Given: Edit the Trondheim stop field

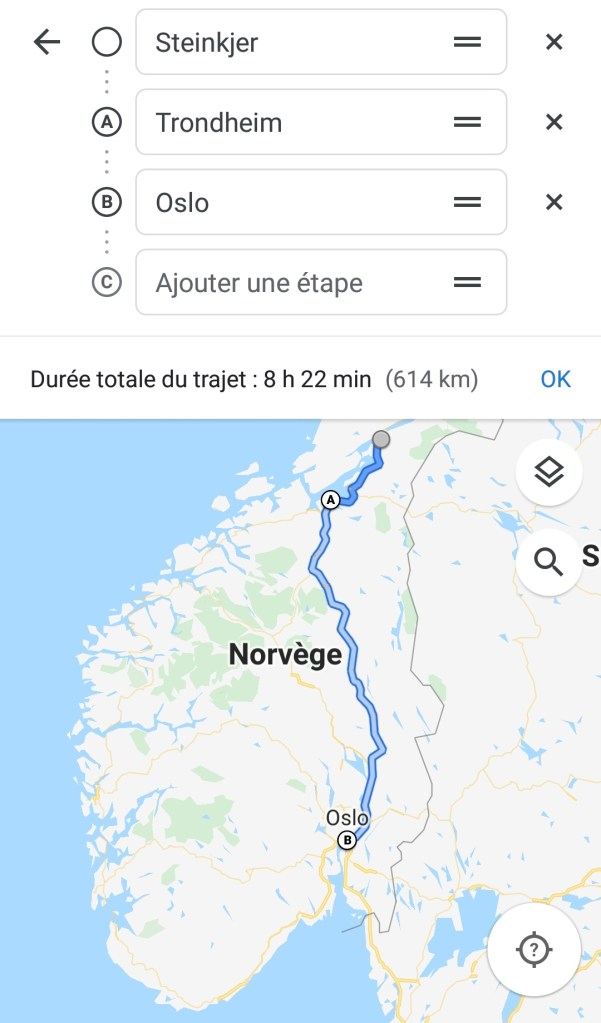Looking at the screenshot, I should tap(290, 122).
